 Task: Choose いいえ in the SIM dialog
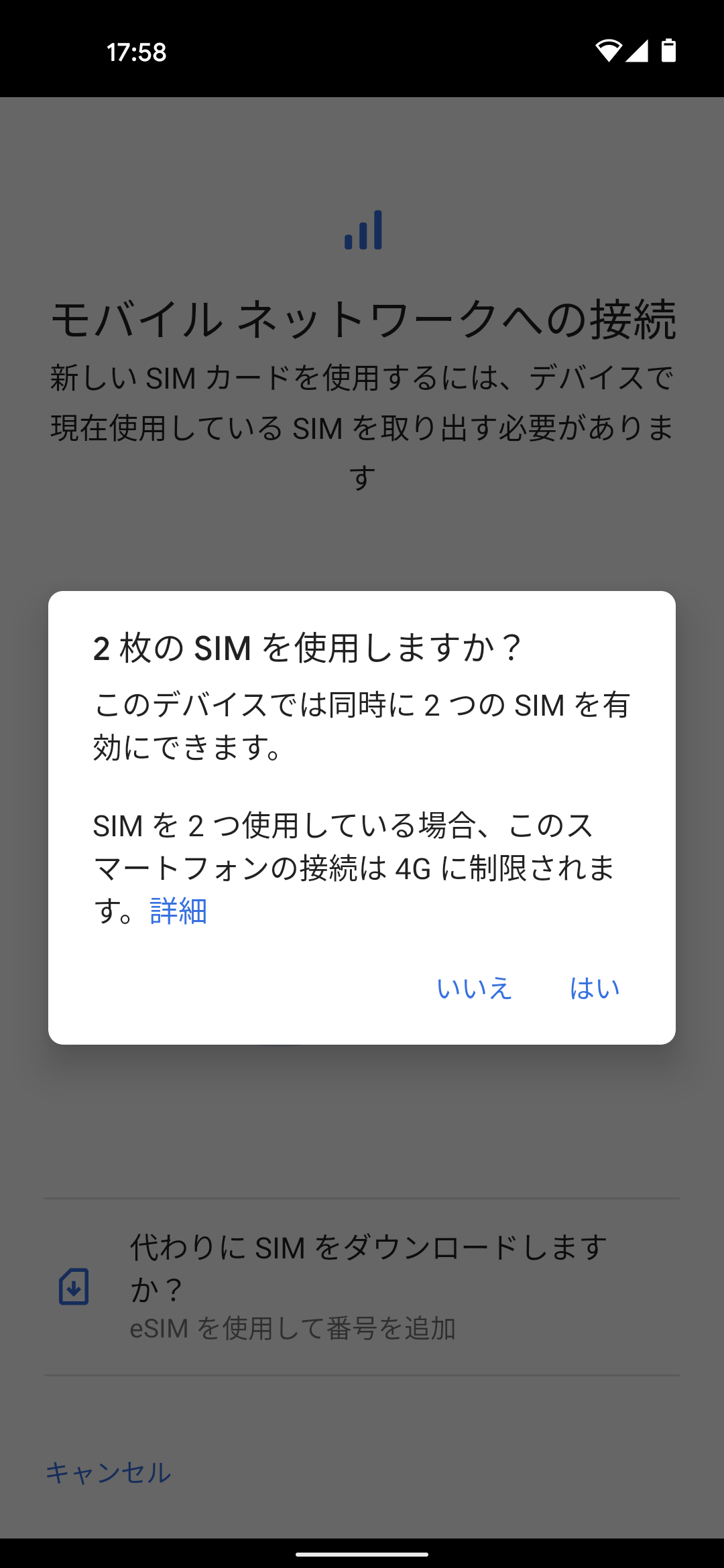(474, 988)
